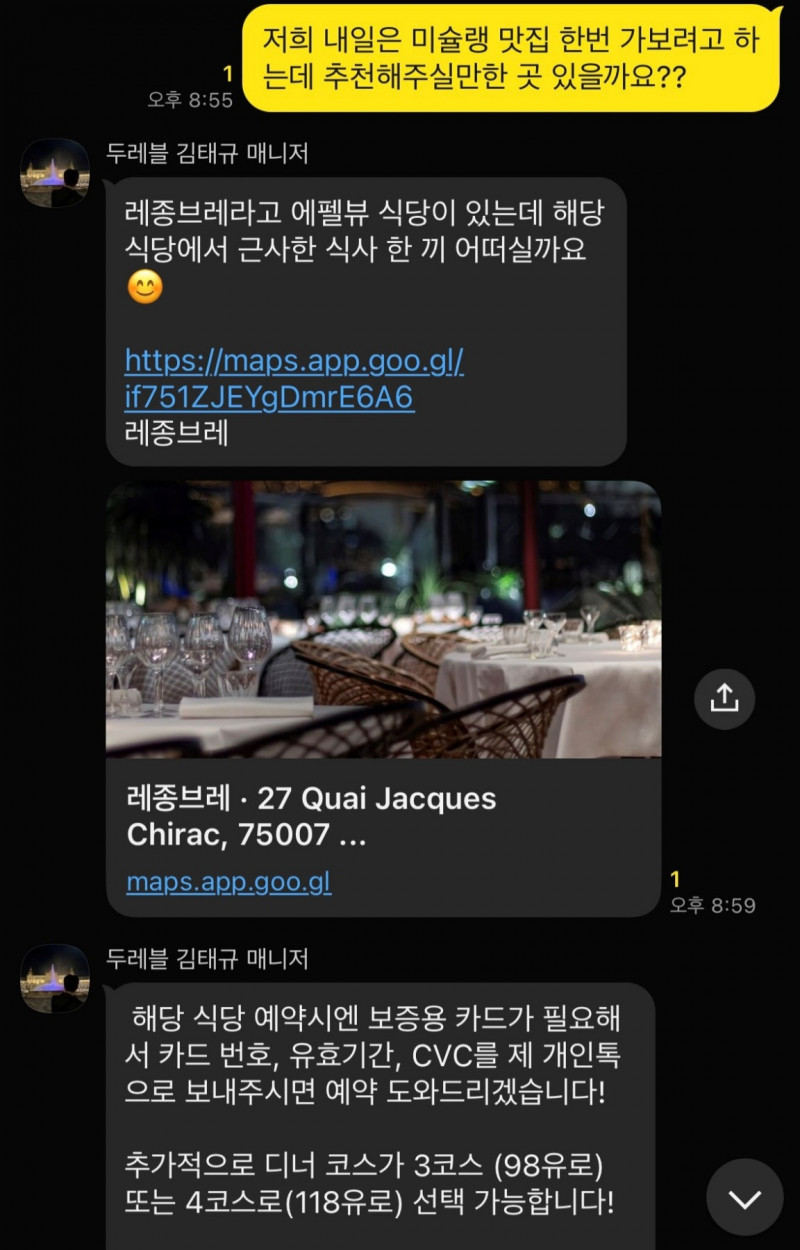This screenshot has width=800, height=1250.
Task: Open the maps.app.goo.gl link in the message
Action: tap(293, 378)
